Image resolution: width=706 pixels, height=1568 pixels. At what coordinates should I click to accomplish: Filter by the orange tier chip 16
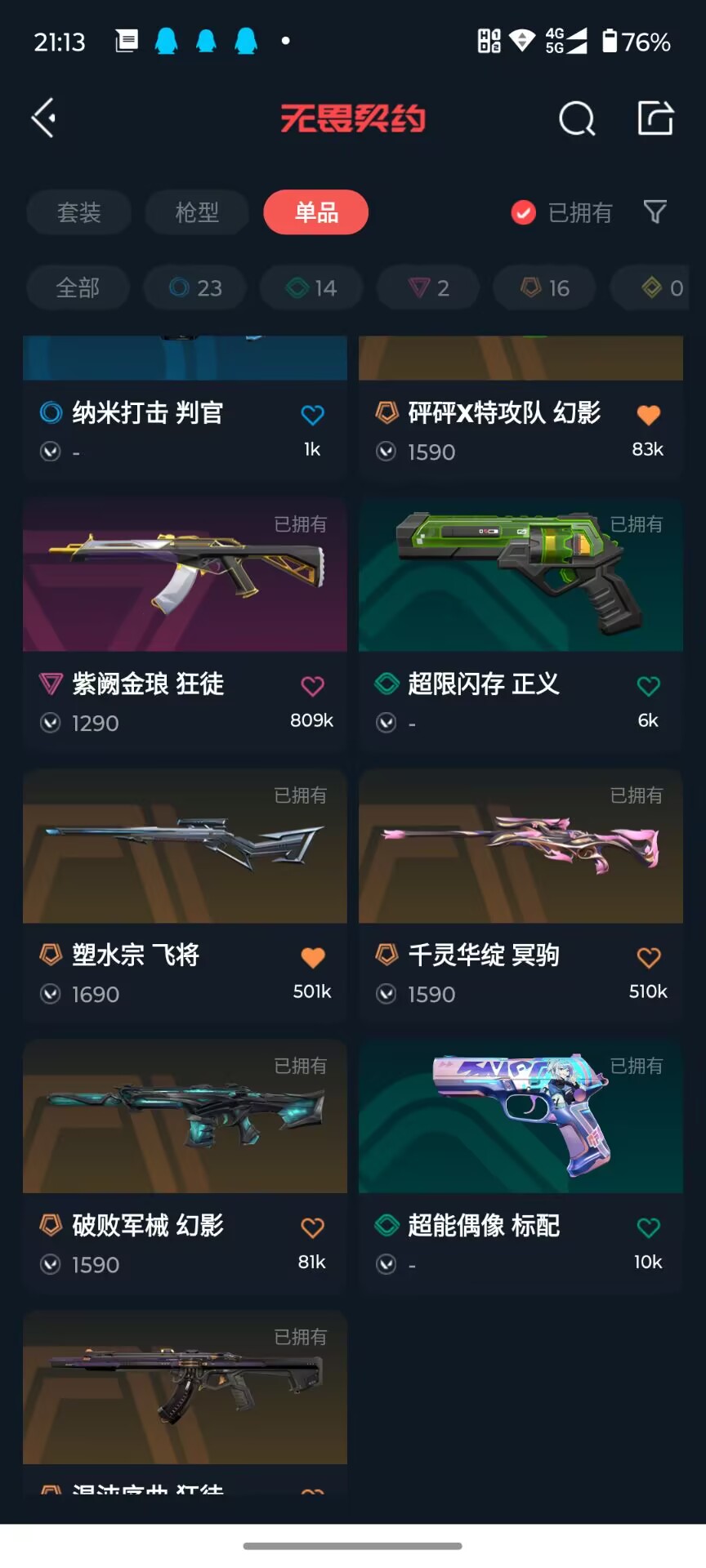coord(545,287)
